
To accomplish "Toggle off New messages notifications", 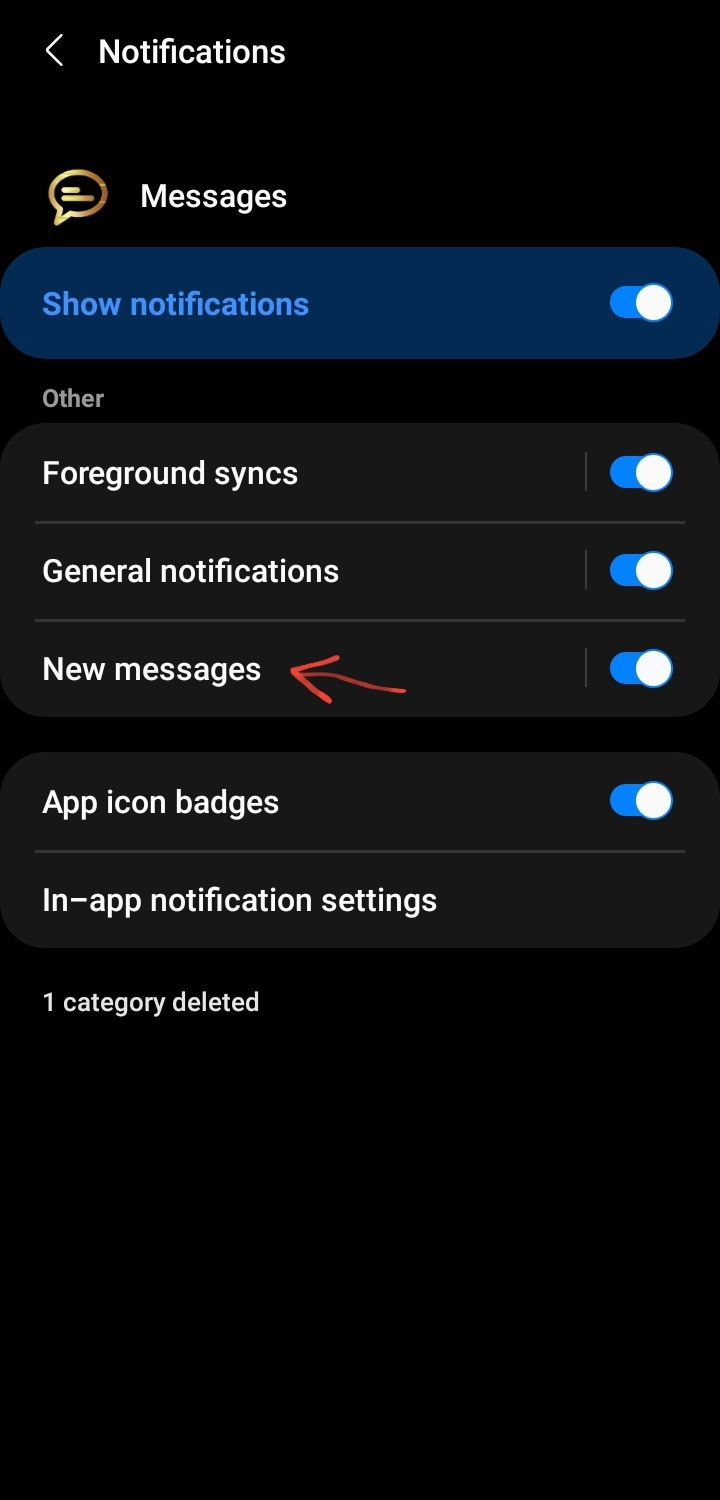I will (x=641, y=669).
